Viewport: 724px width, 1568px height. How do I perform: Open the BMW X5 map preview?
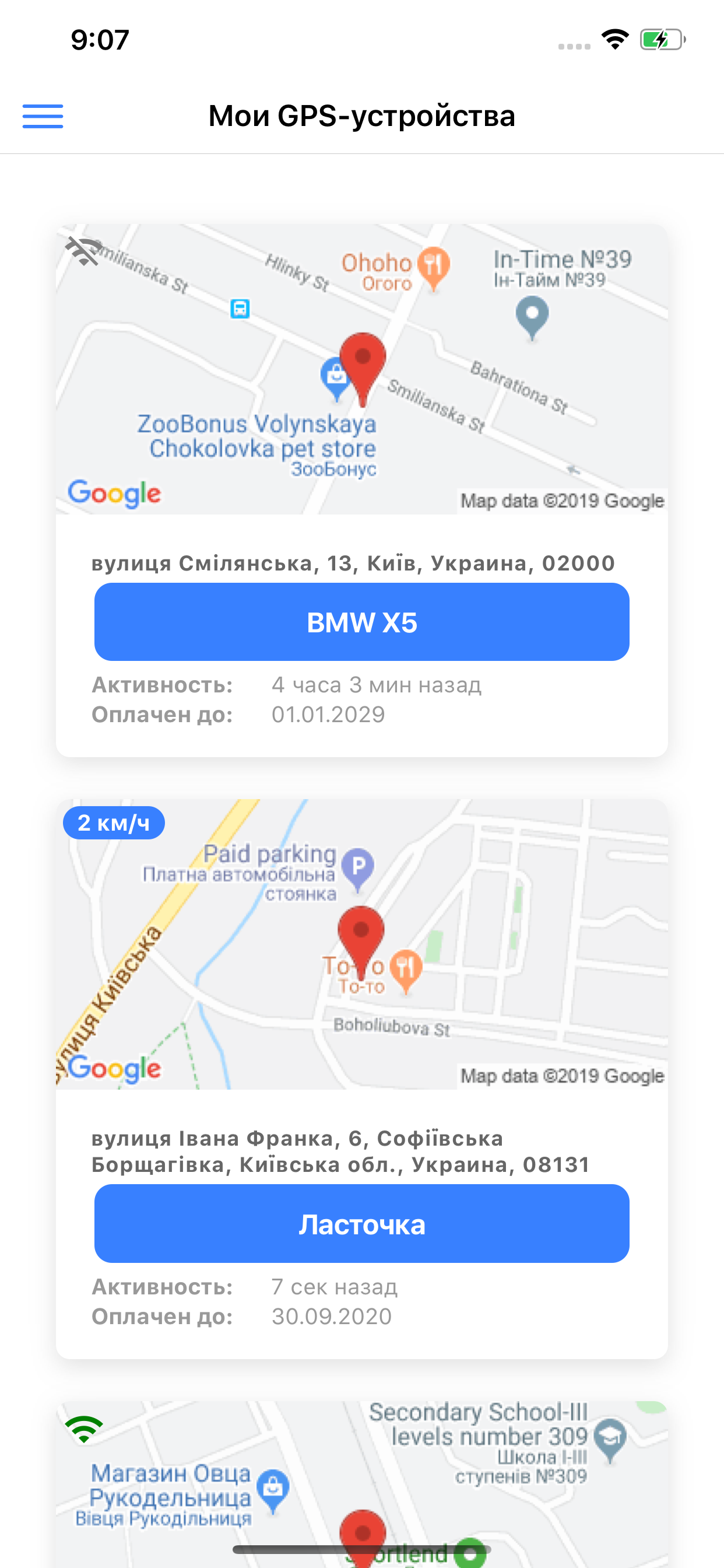[x=361, y=369]
